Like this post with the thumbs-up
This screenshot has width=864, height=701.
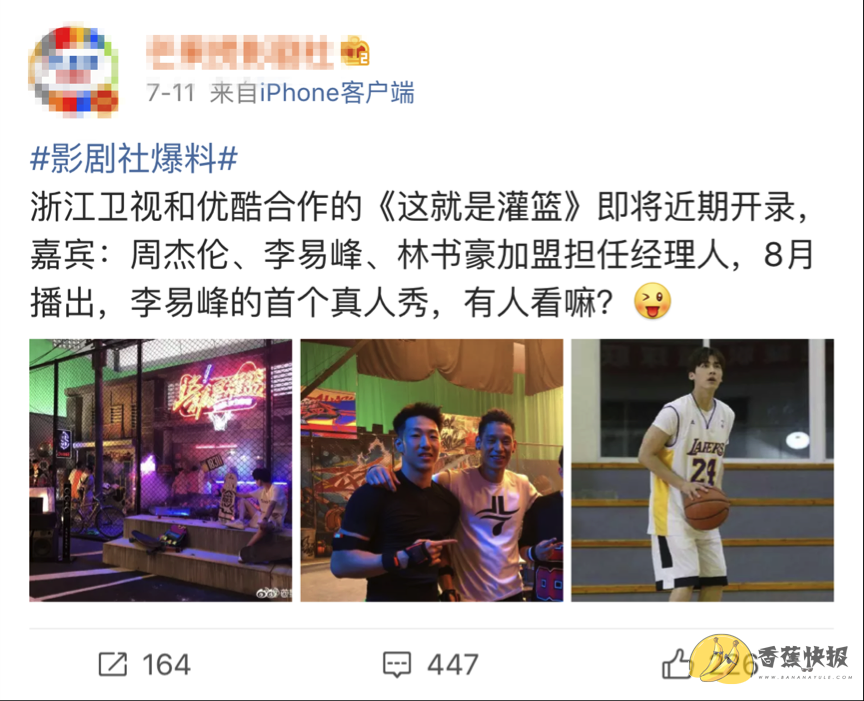tap(677, 663)
